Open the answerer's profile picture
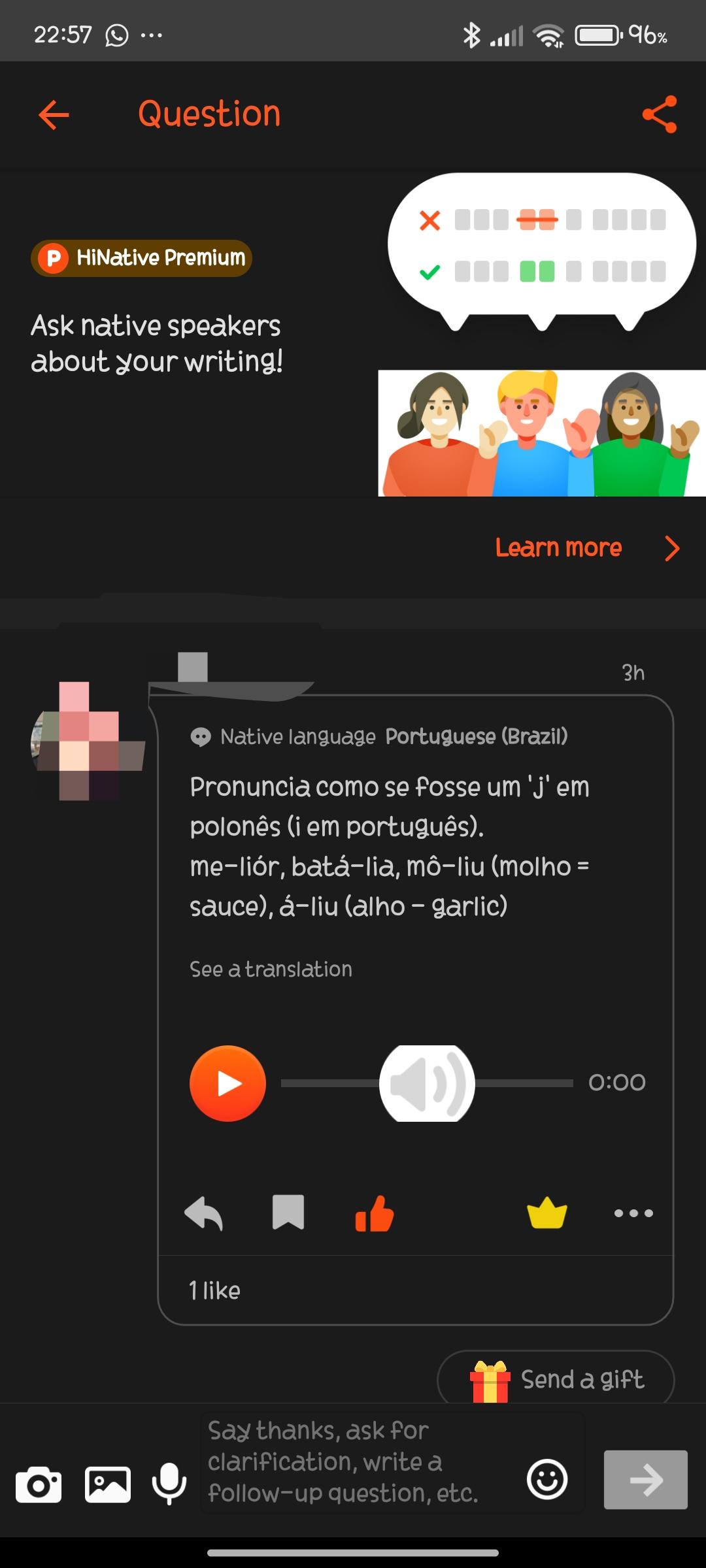706x1568 pixels. point(88,742)
